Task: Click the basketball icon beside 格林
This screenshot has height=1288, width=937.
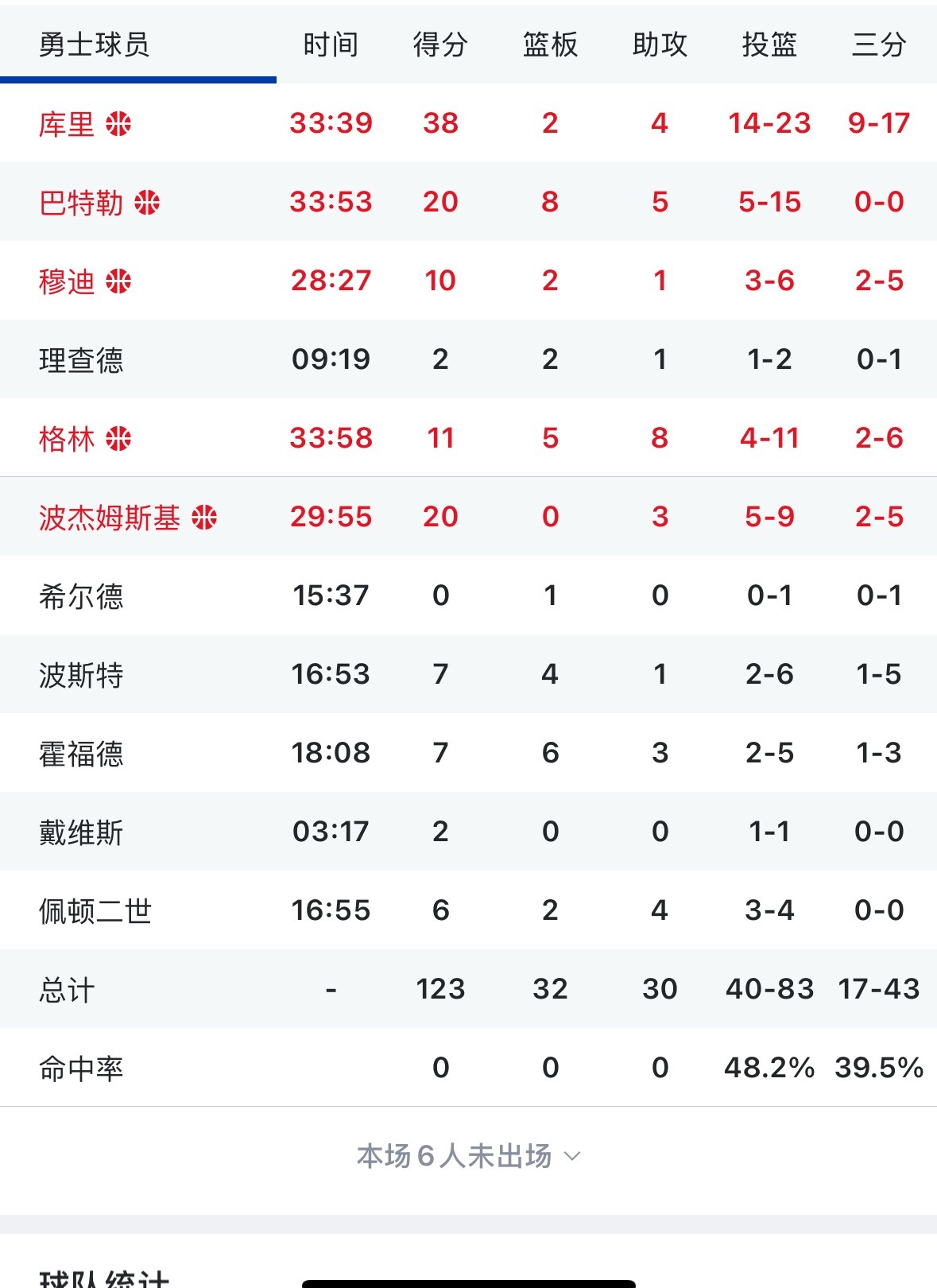Action: point(118,438)
